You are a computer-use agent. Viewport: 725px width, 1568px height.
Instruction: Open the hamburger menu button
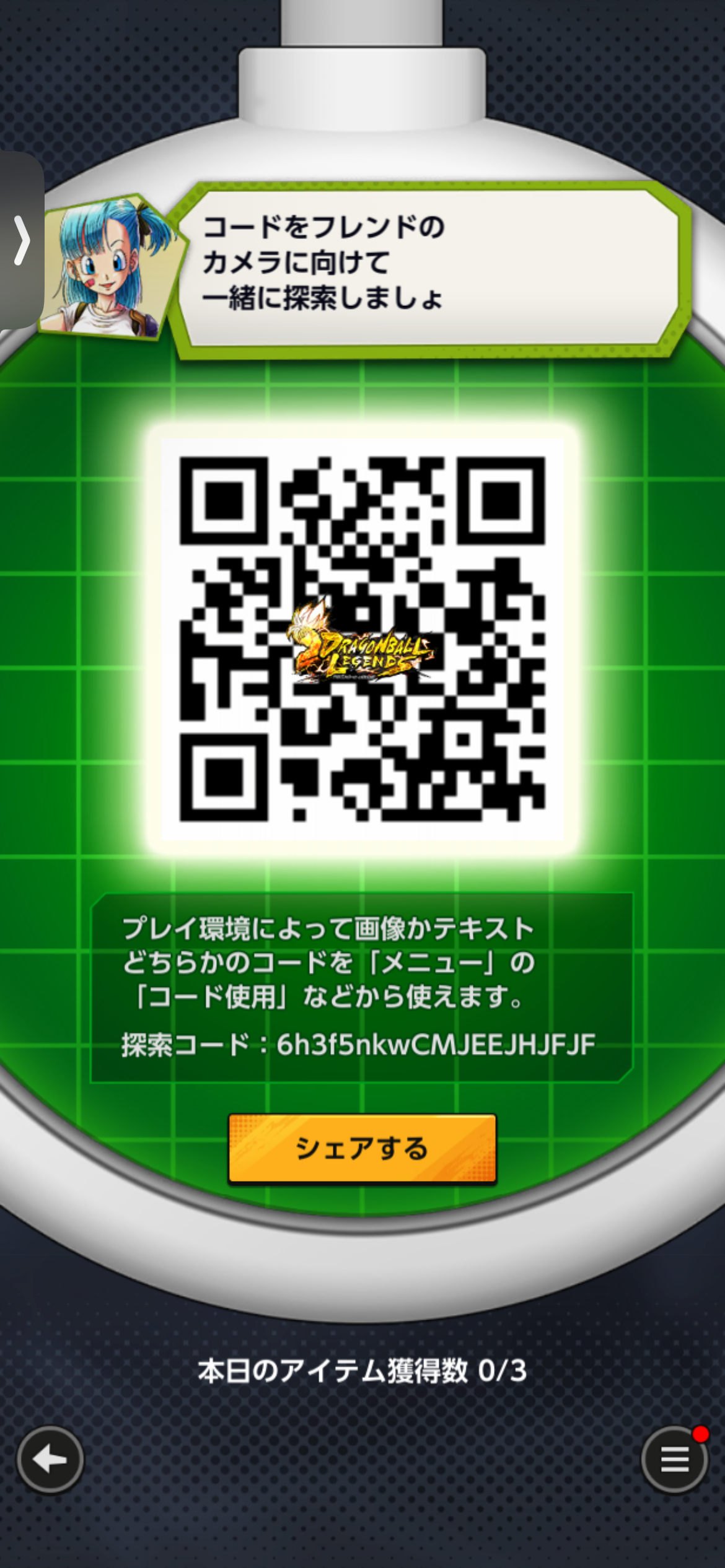click(675, 1460)
